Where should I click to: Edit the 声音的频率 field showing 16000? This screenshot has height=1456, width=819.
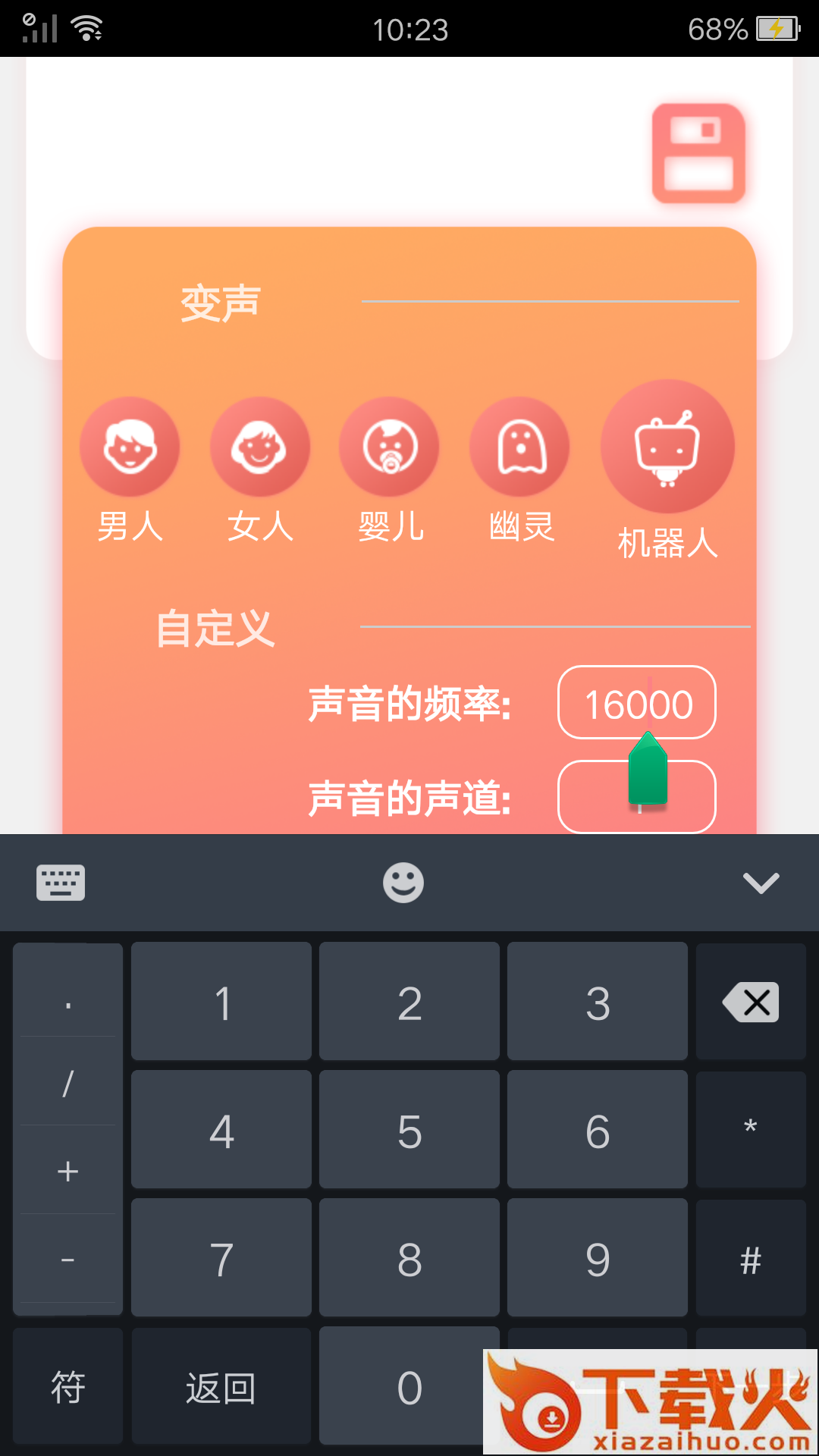[637, 702]
